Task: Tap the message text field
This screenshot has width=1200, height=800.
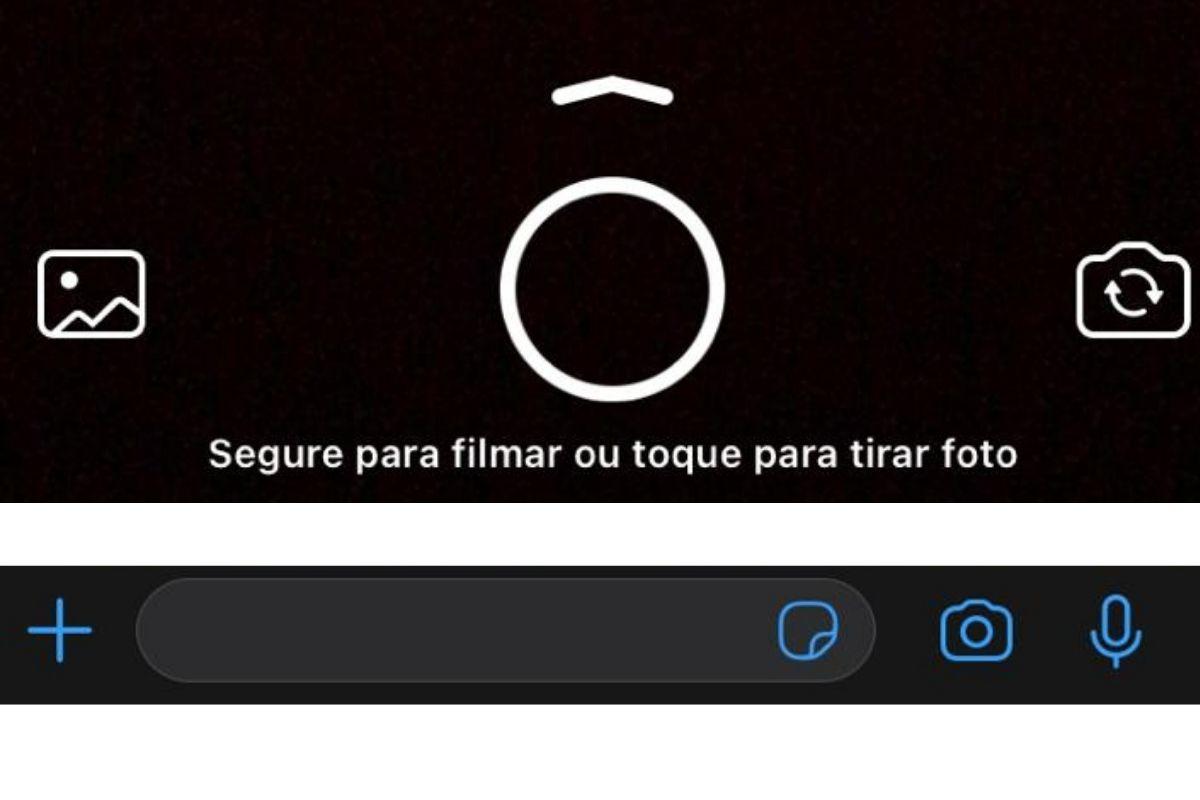Action: tap(450, 631)
